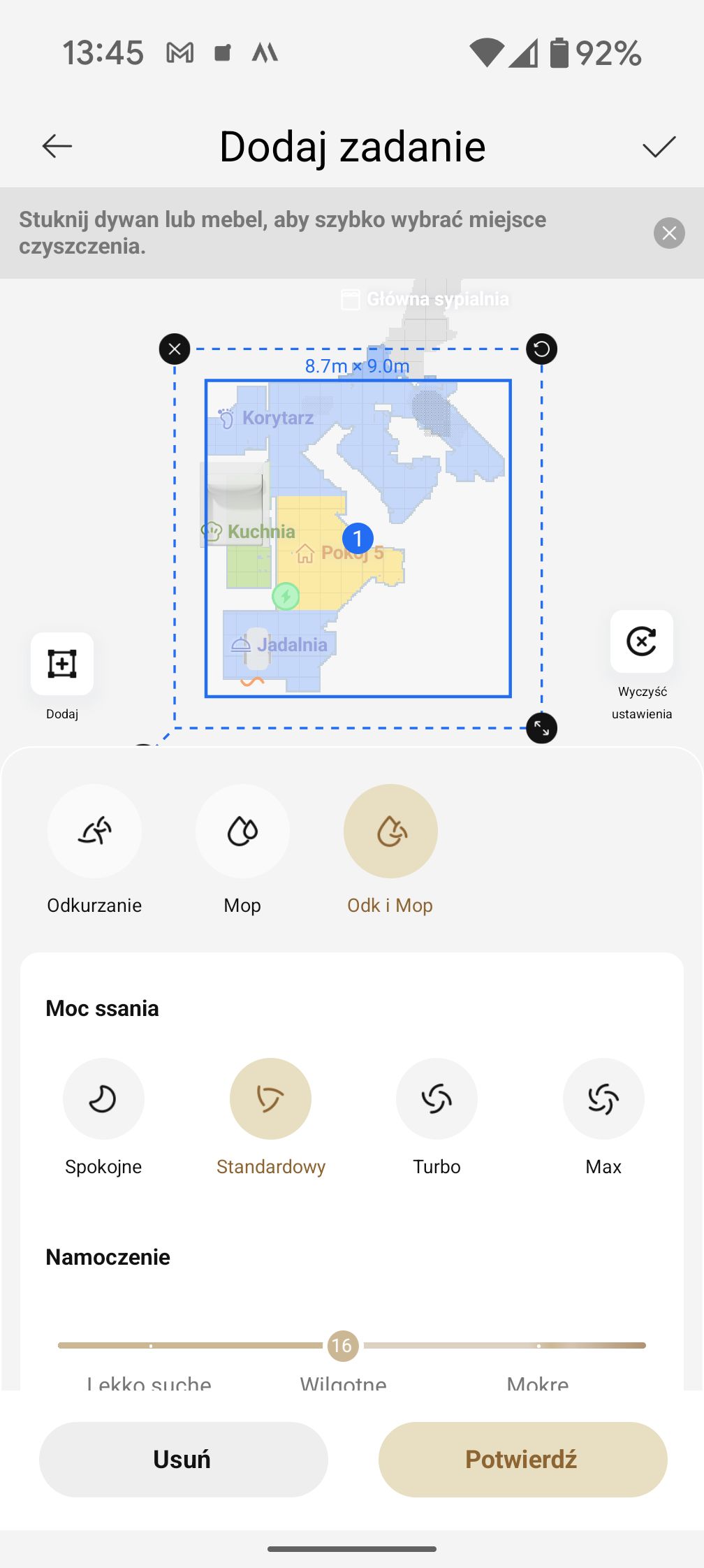Tap Wyczyść ustawienia to clear settings

[642, 641]
